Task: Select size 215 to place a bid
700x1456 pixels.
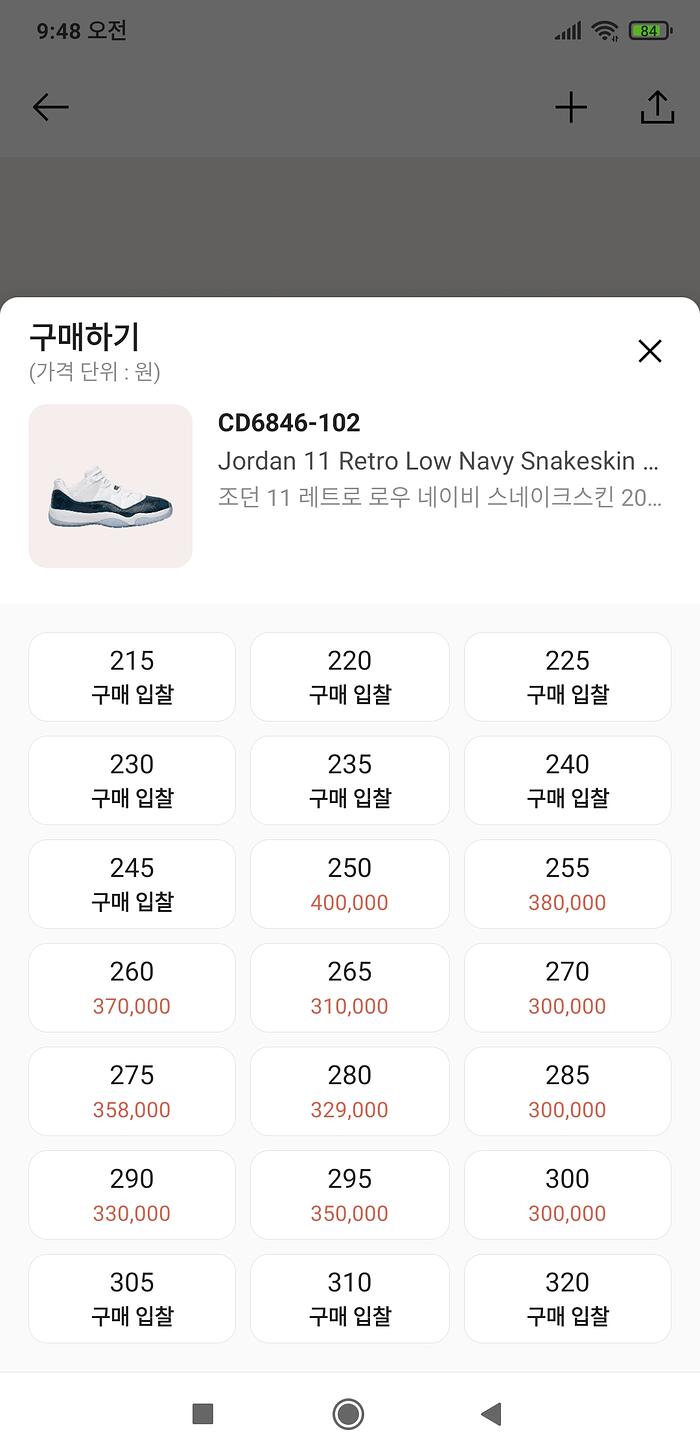Action: click(132, 677)
